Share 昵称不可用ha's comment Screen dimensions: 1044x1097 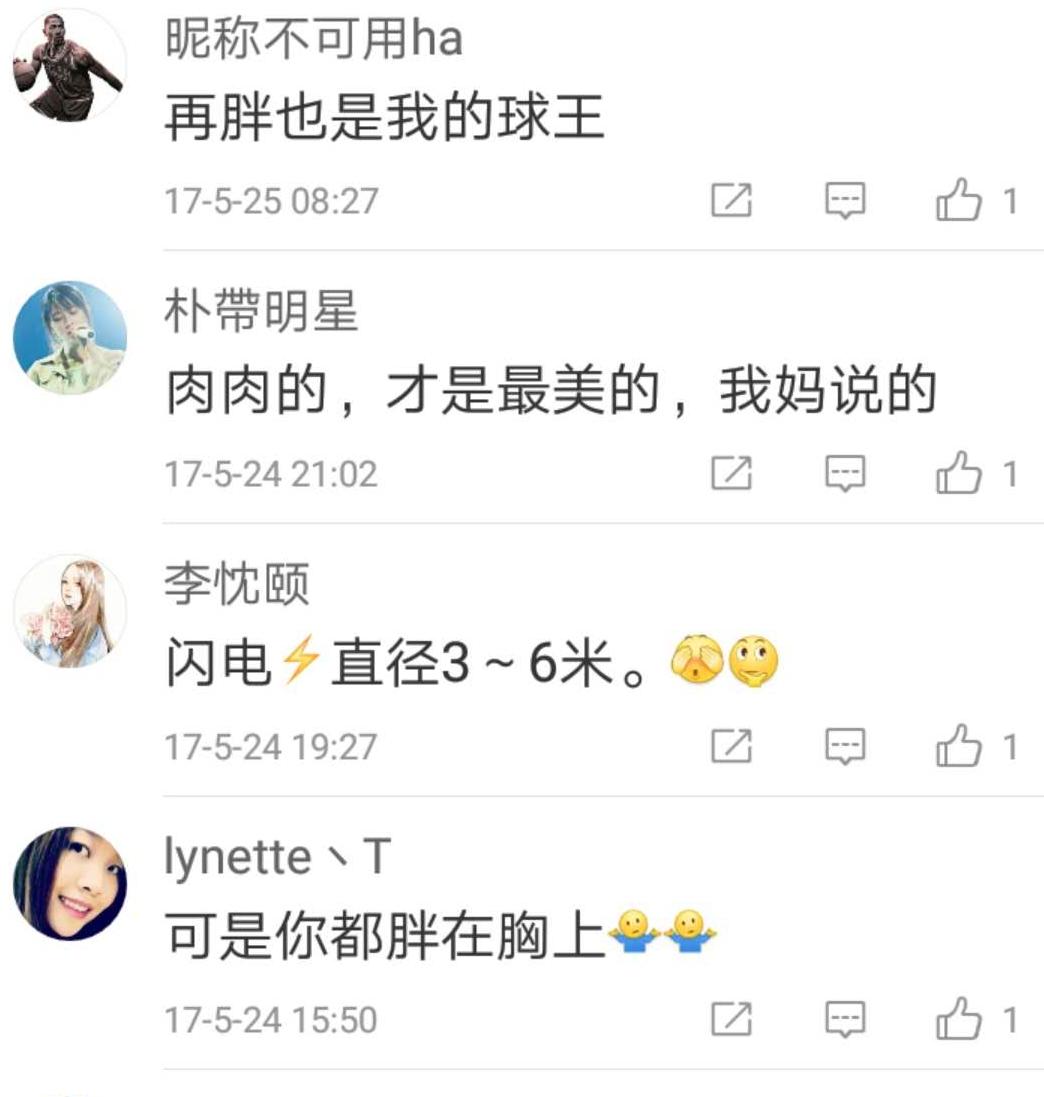point(733,200)
